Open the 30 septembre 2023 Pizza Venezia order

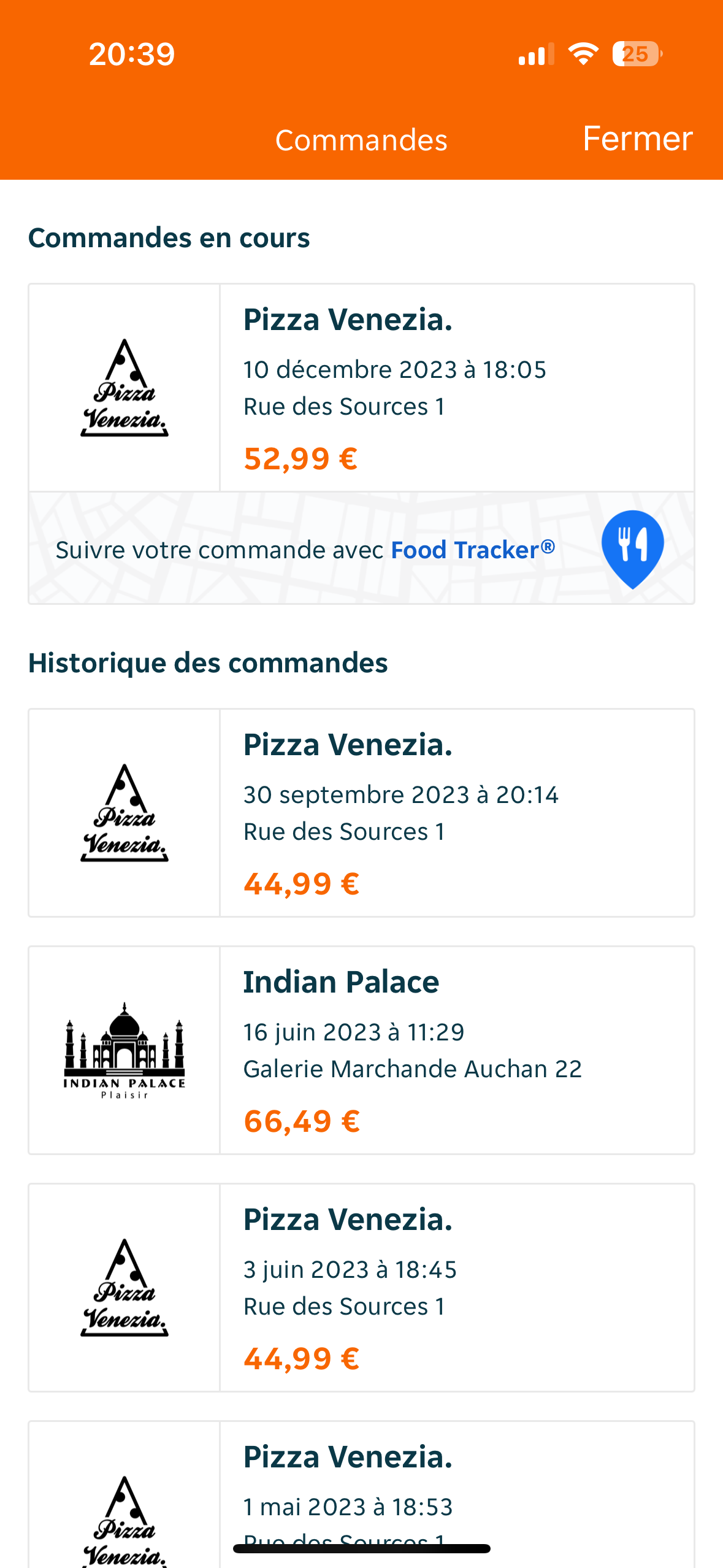pos(361,813)
